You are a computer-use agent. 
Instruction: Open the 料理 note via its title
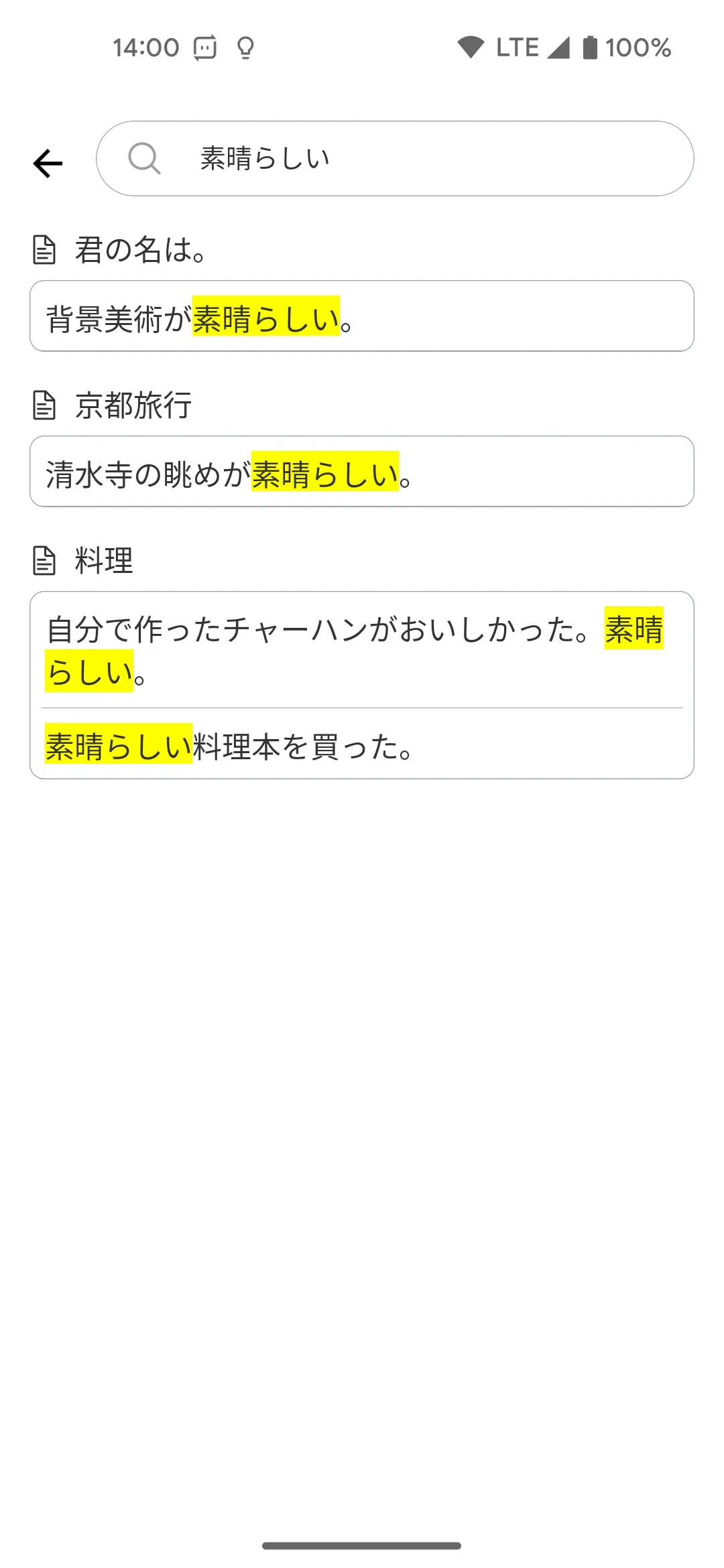[103, 562]
